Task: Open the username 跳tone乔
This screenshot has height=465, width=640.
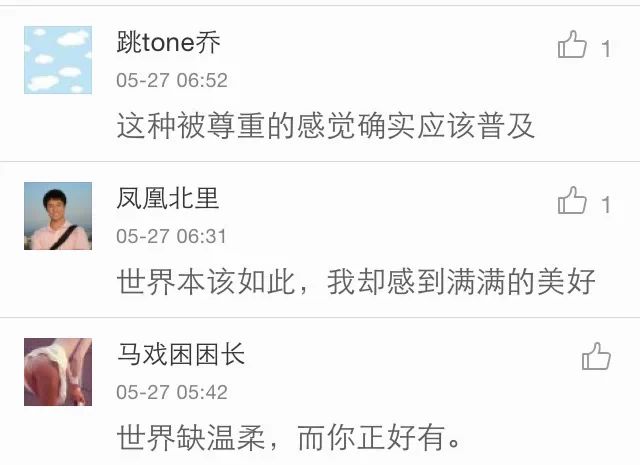Action: tap(169, 42)
